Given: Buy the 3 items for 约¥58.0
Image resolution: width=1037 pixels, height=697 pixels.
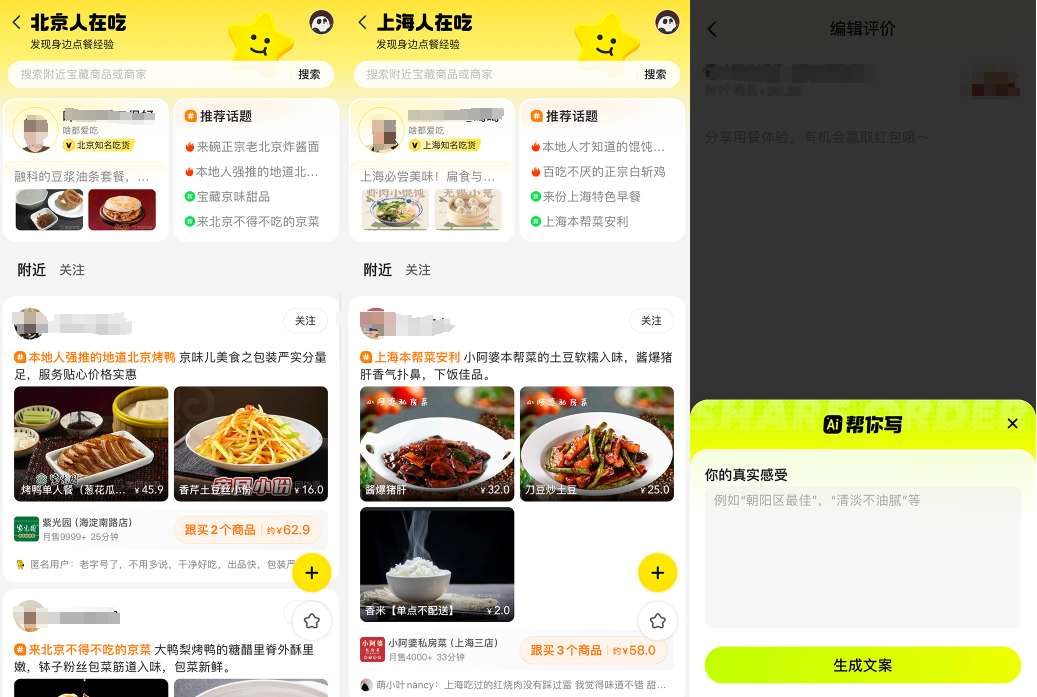Looking at the screenshot, I should (592, 650).
